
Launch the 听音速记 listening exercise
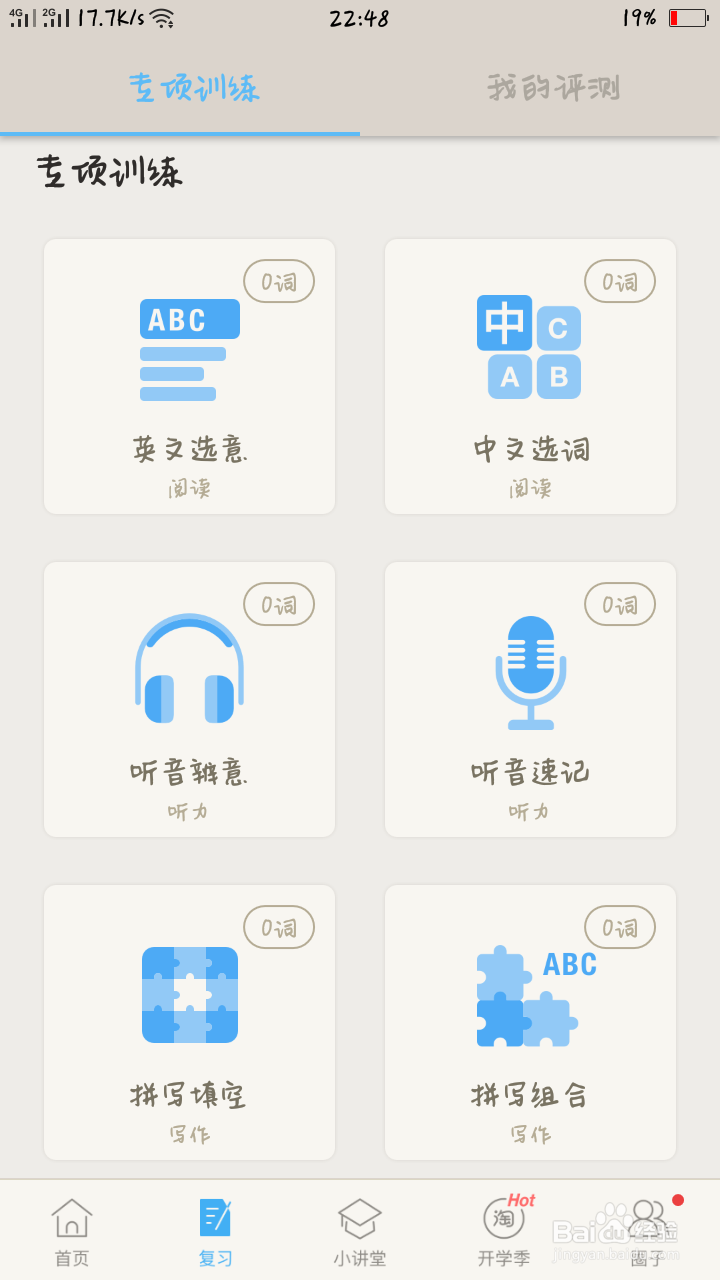[530, 699]
